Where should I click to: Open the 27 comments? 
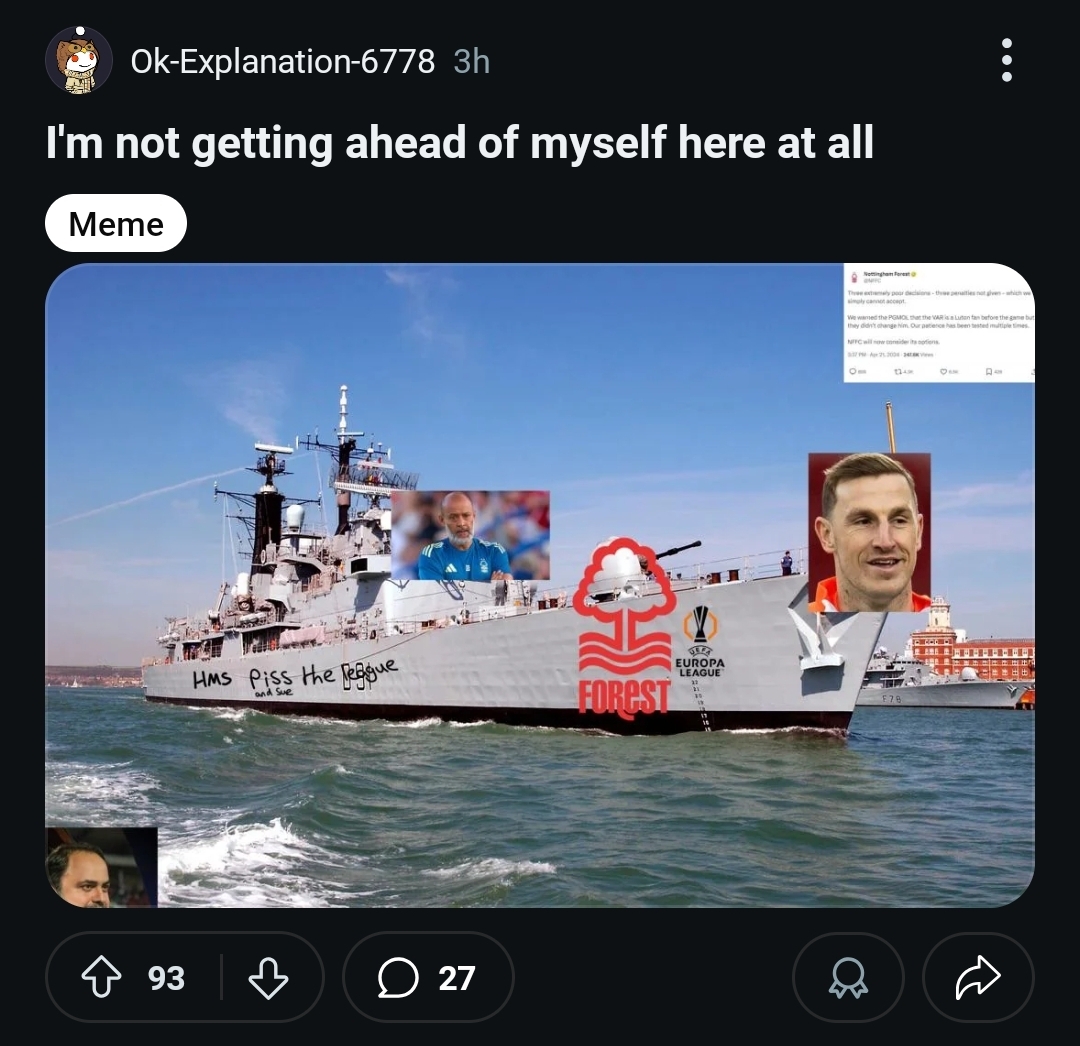pos(428,977)
